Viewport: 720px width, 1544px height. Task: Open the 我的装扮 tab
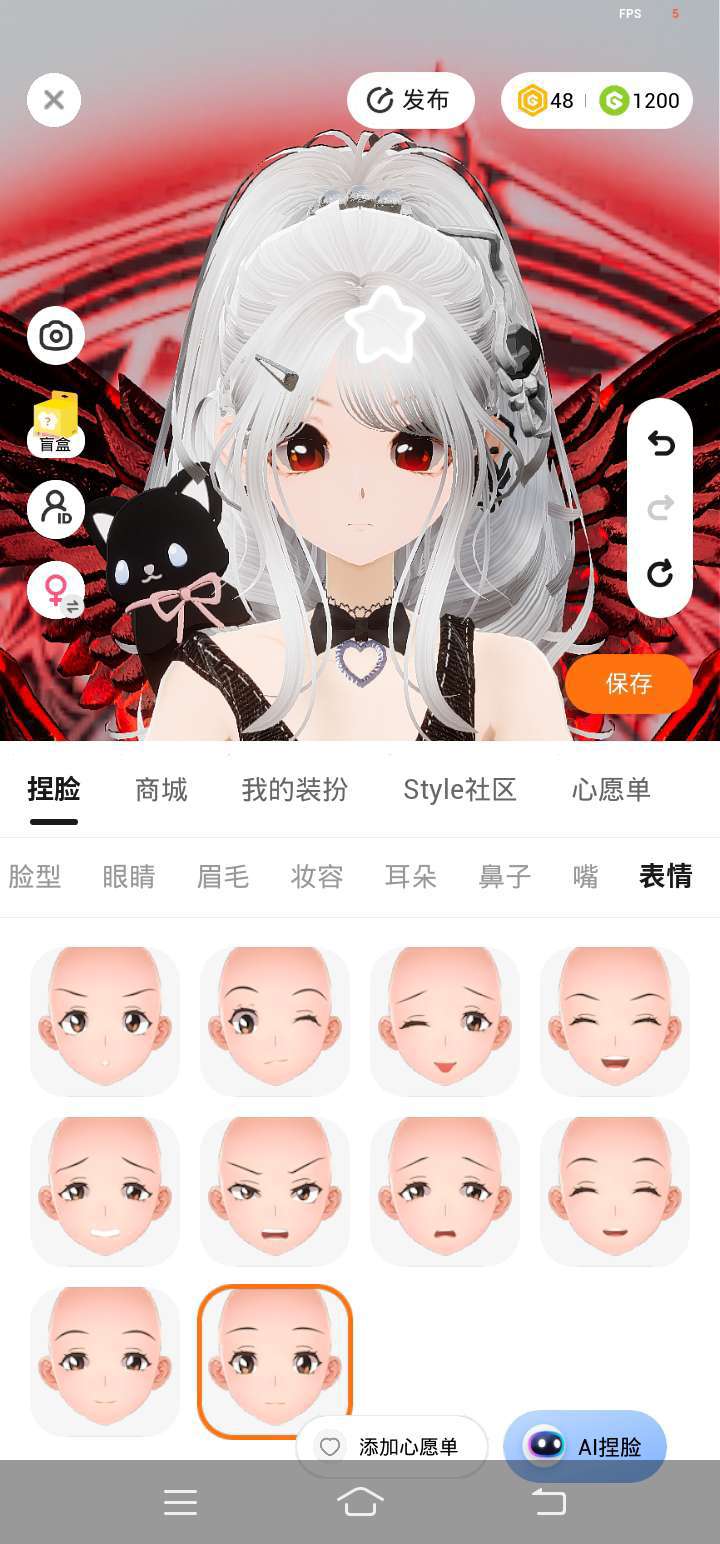pyautogui.click(x=294, y=790)
